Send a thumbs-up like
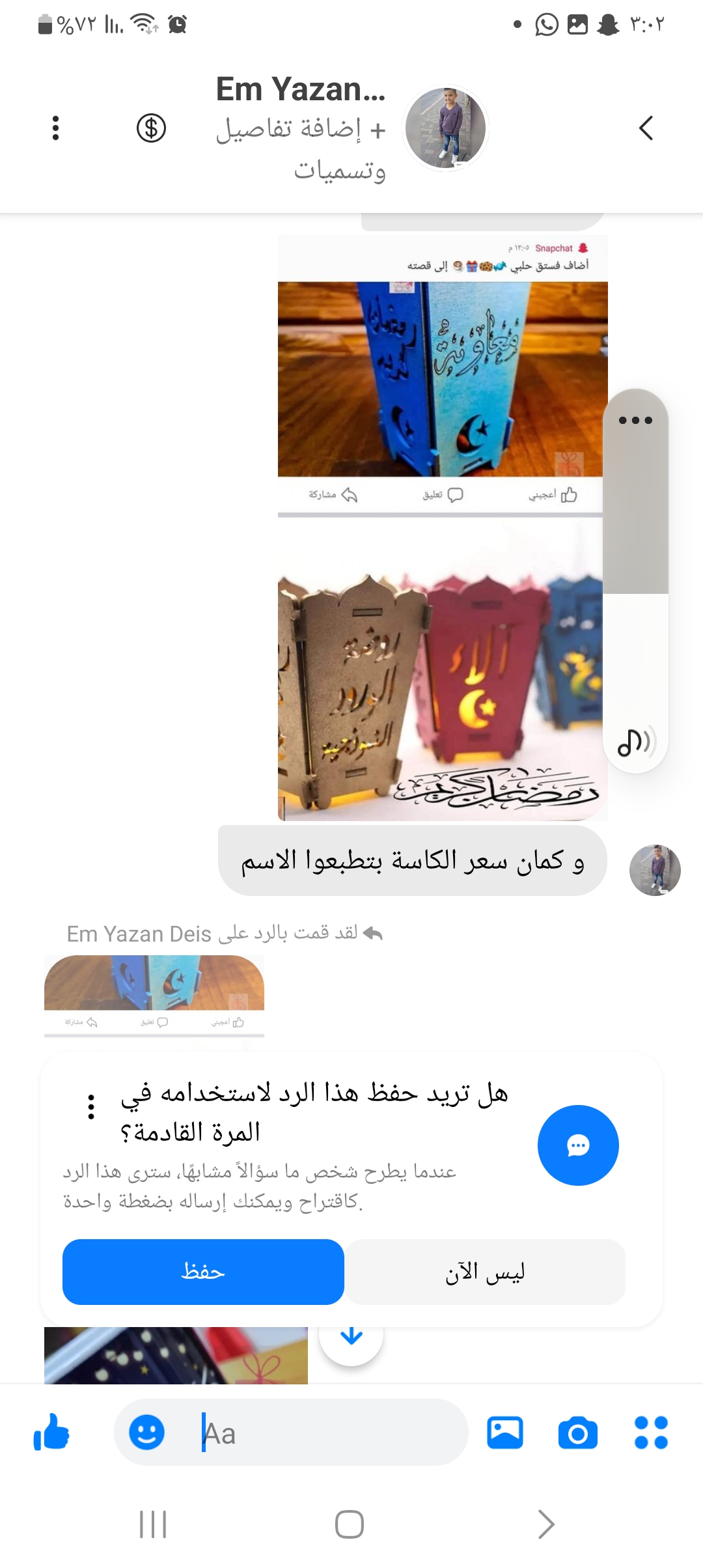The image size is (703, 1568). [x=51, y=1433]
